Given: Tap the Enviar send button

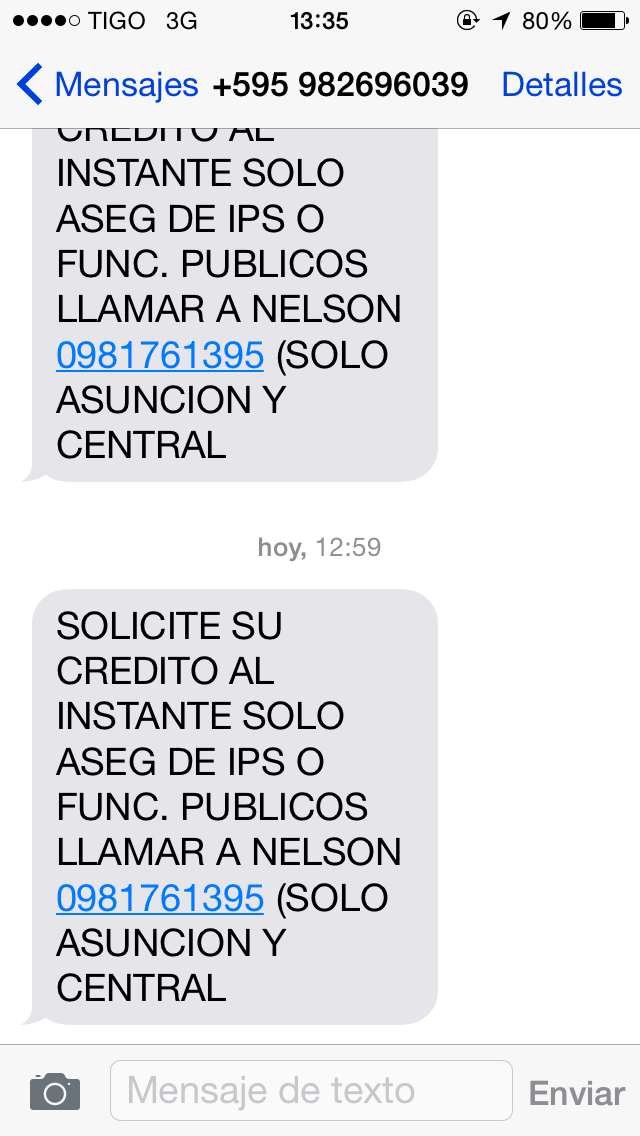Looking at the screenshot, I should tap(576, 1093).
